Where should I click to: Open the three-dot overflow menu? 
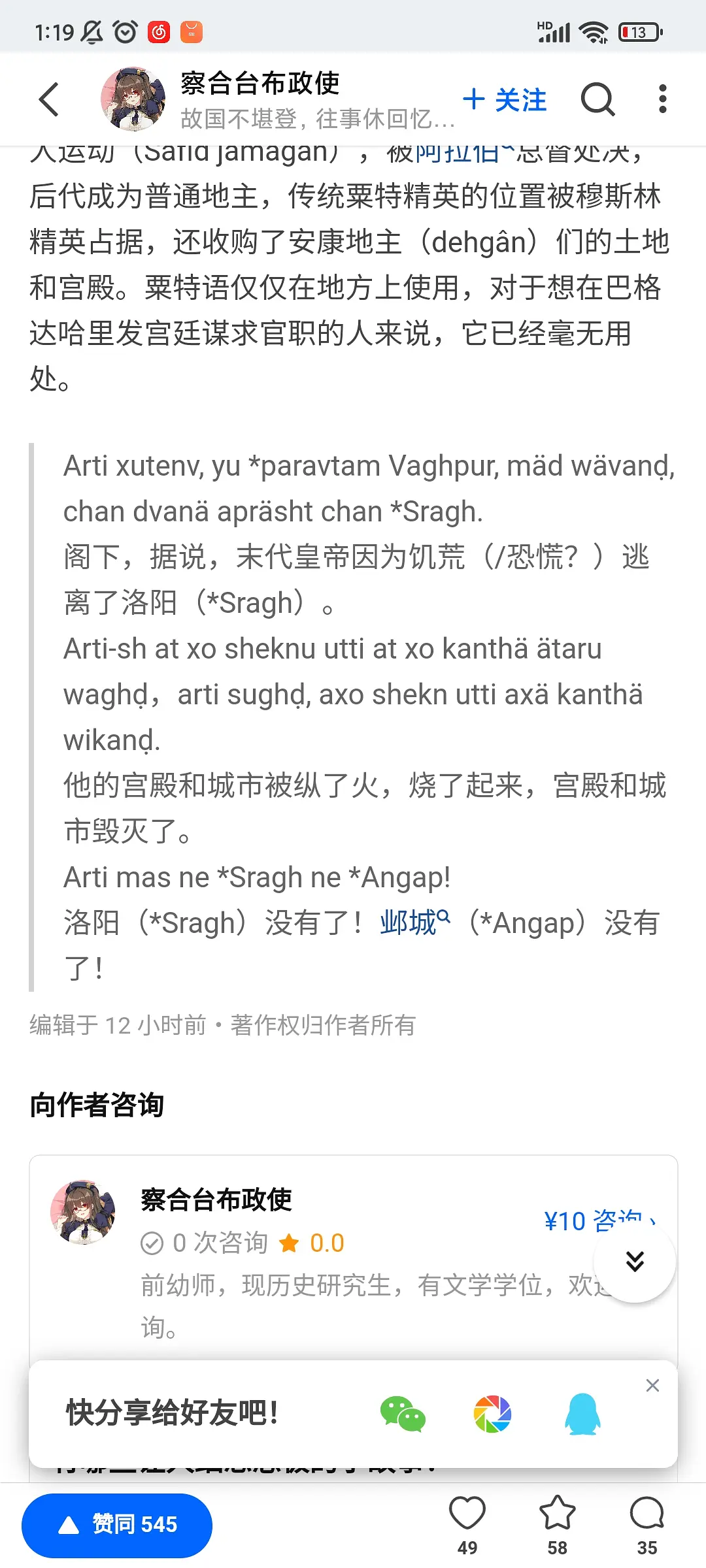pos(662,99)
